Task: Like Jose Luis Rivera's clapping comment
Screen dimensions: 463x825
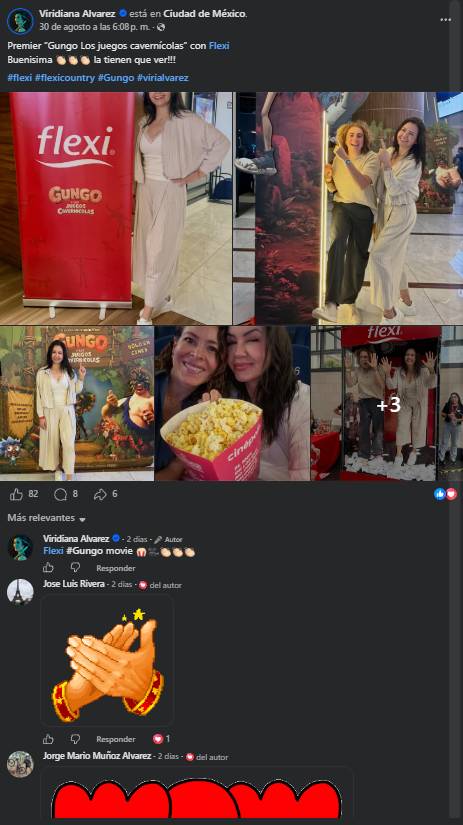Action: [x=48, y=739]
